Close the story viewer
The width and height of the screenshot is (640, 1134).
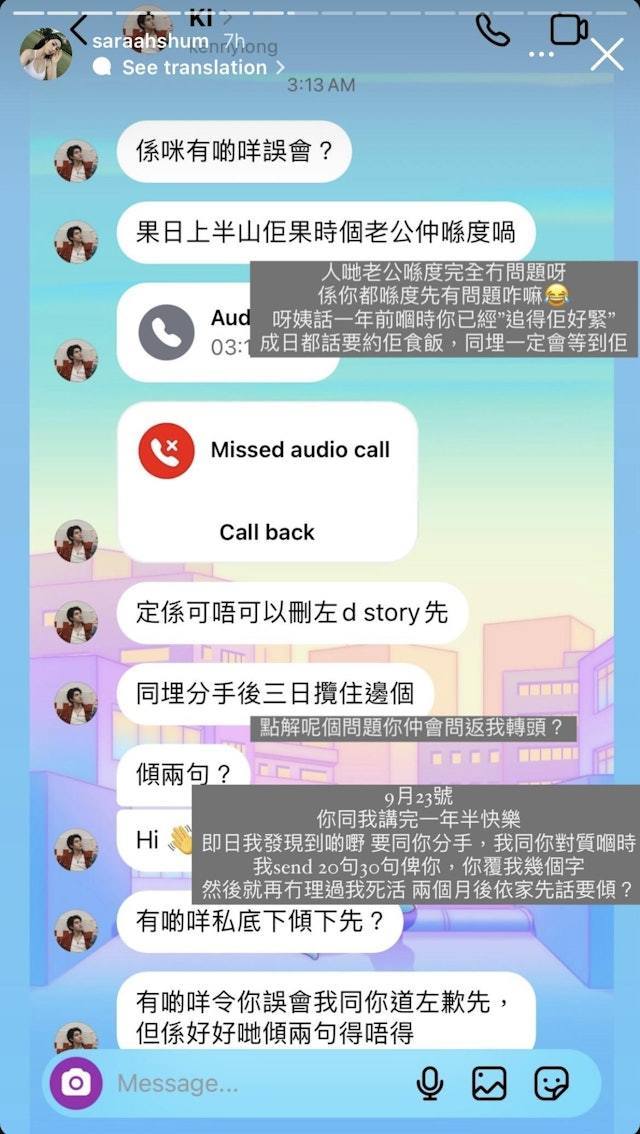(606, 54)
